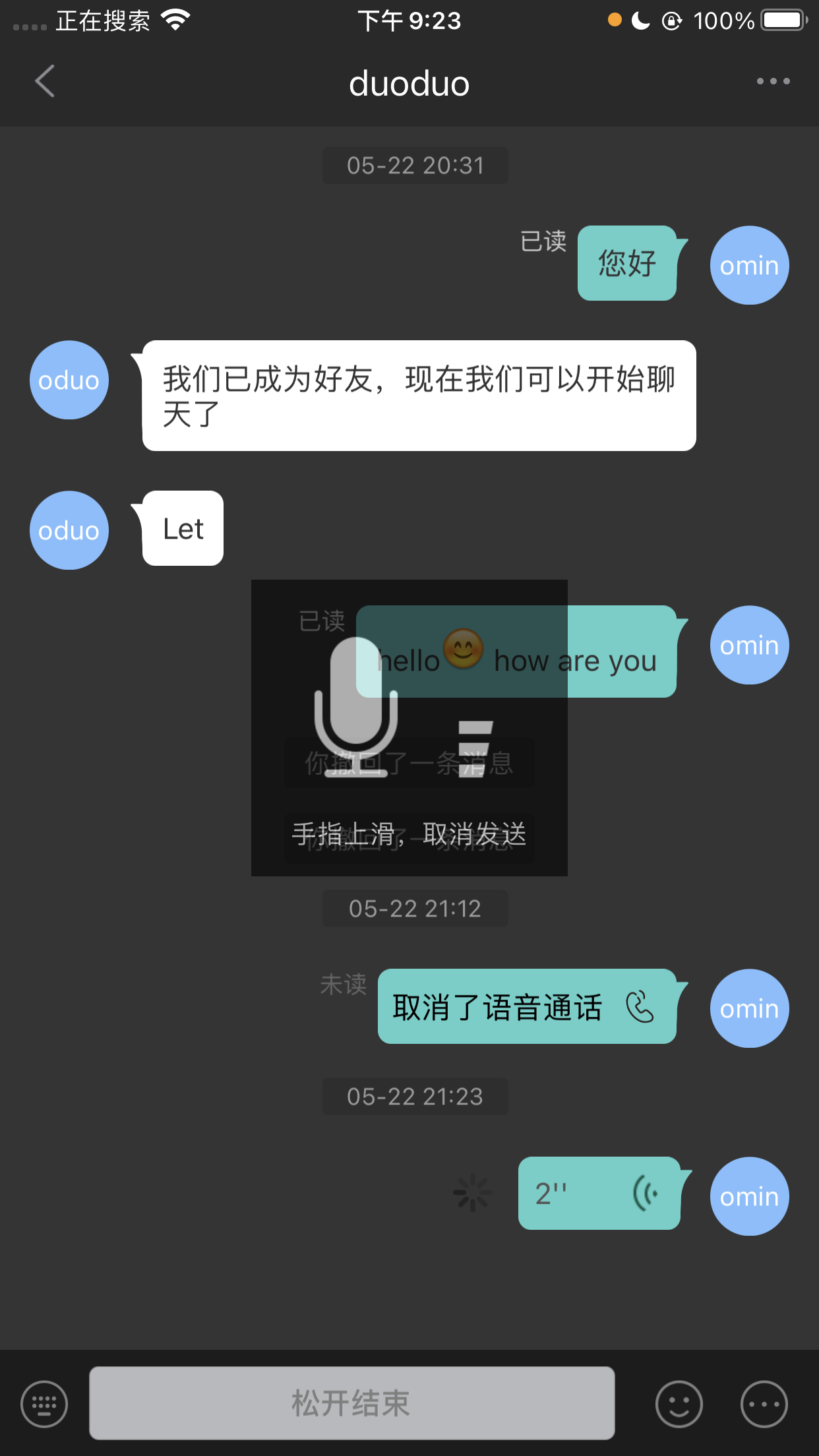Open omin's avatar beside 您好 message
Screen dimensions: 819x1456
pos(749,265)
